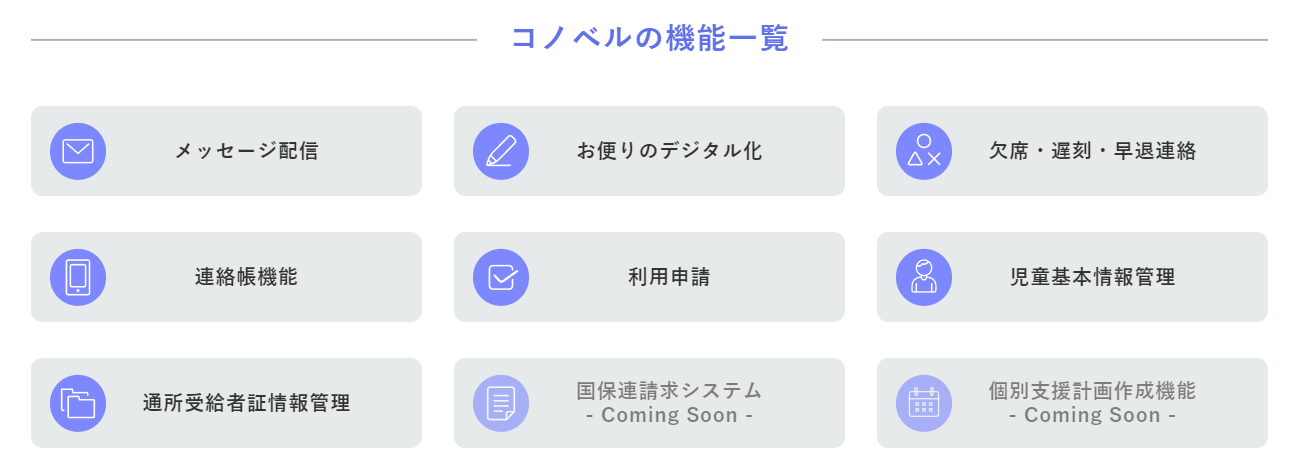Screen dimensions: 1300x472
Task: Open the 利用申請 feature
Action: tap(649, 277)
